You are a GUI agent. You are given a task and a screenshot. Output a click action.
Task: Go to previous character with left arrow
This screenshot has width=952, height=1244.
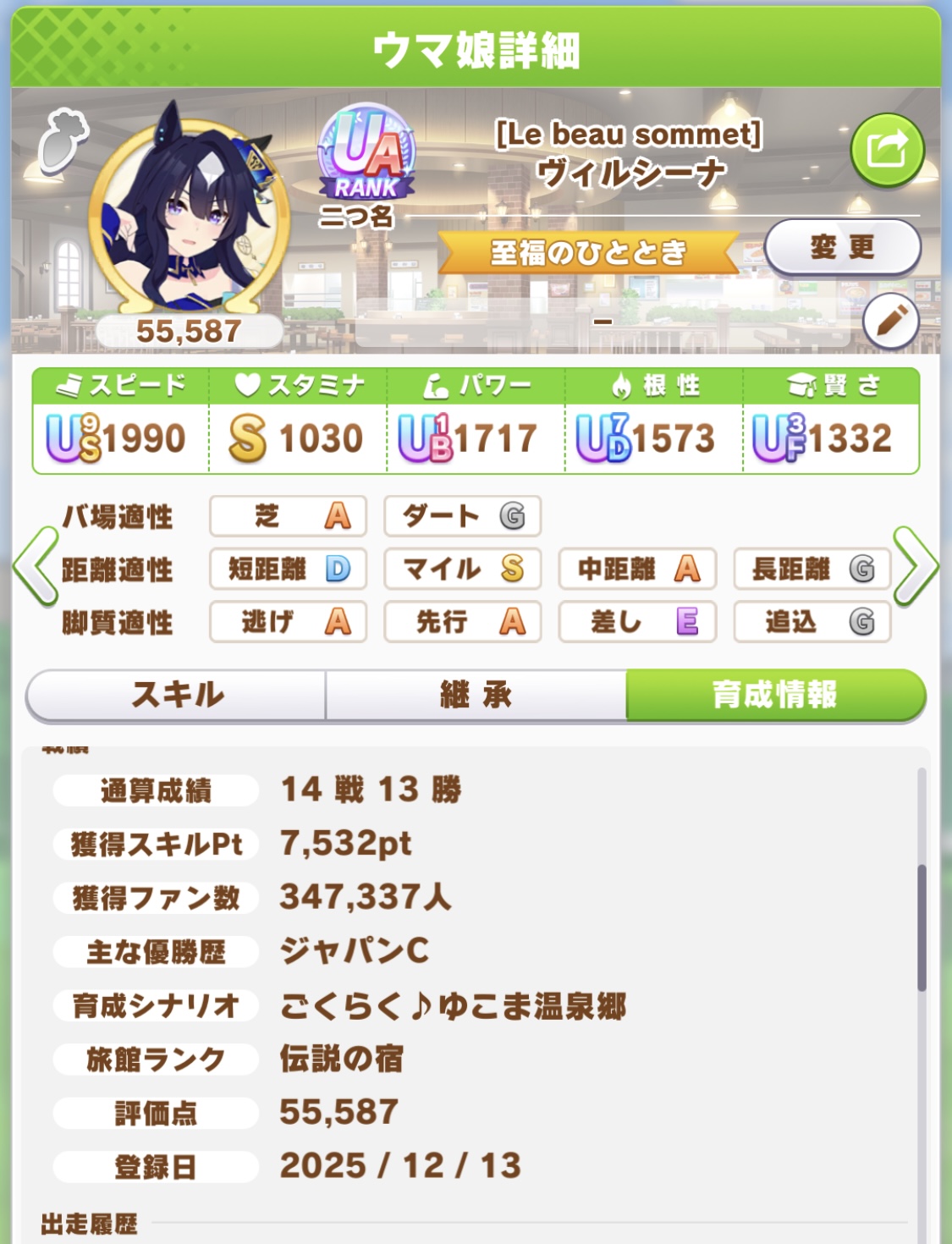click(x=36, y=566)
